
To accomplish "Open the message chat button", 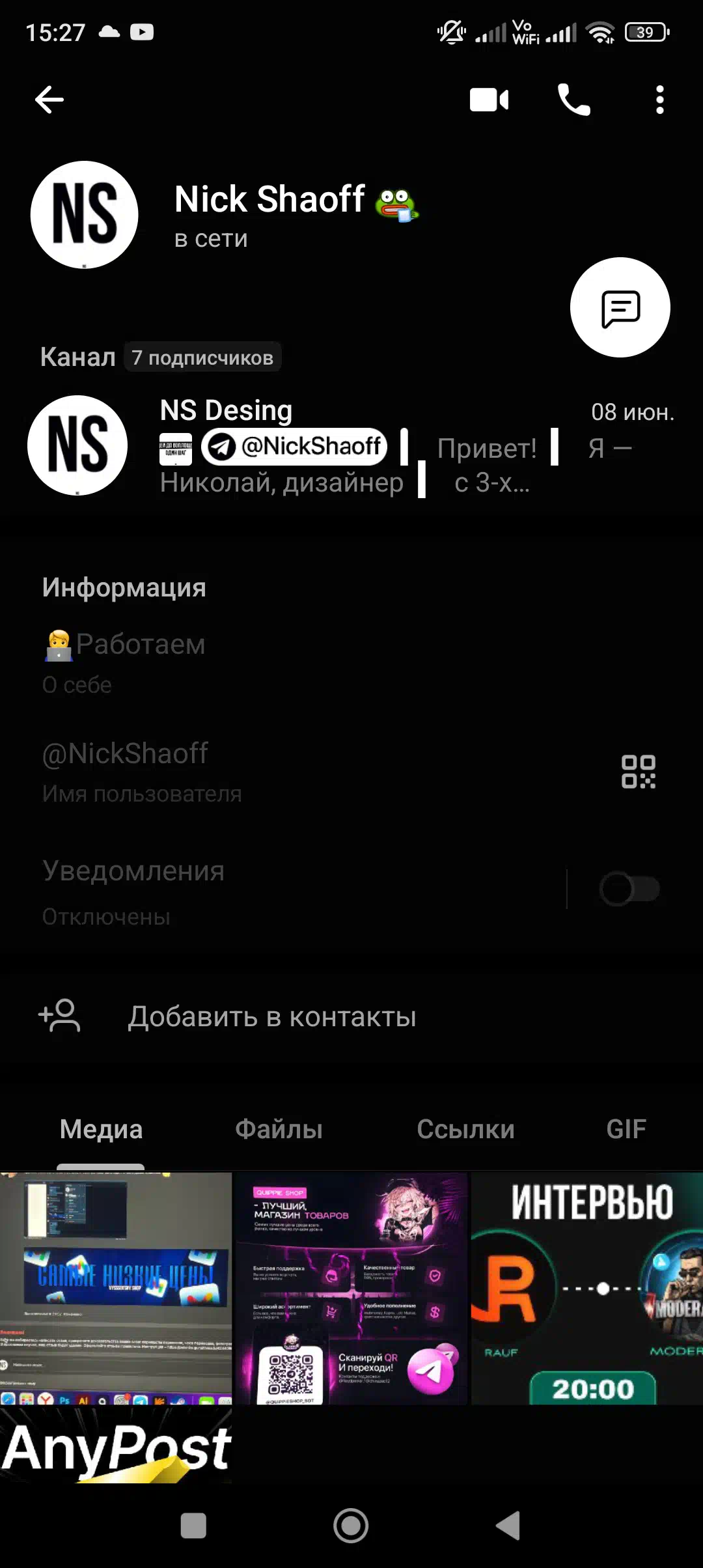I will click(620, 307).
